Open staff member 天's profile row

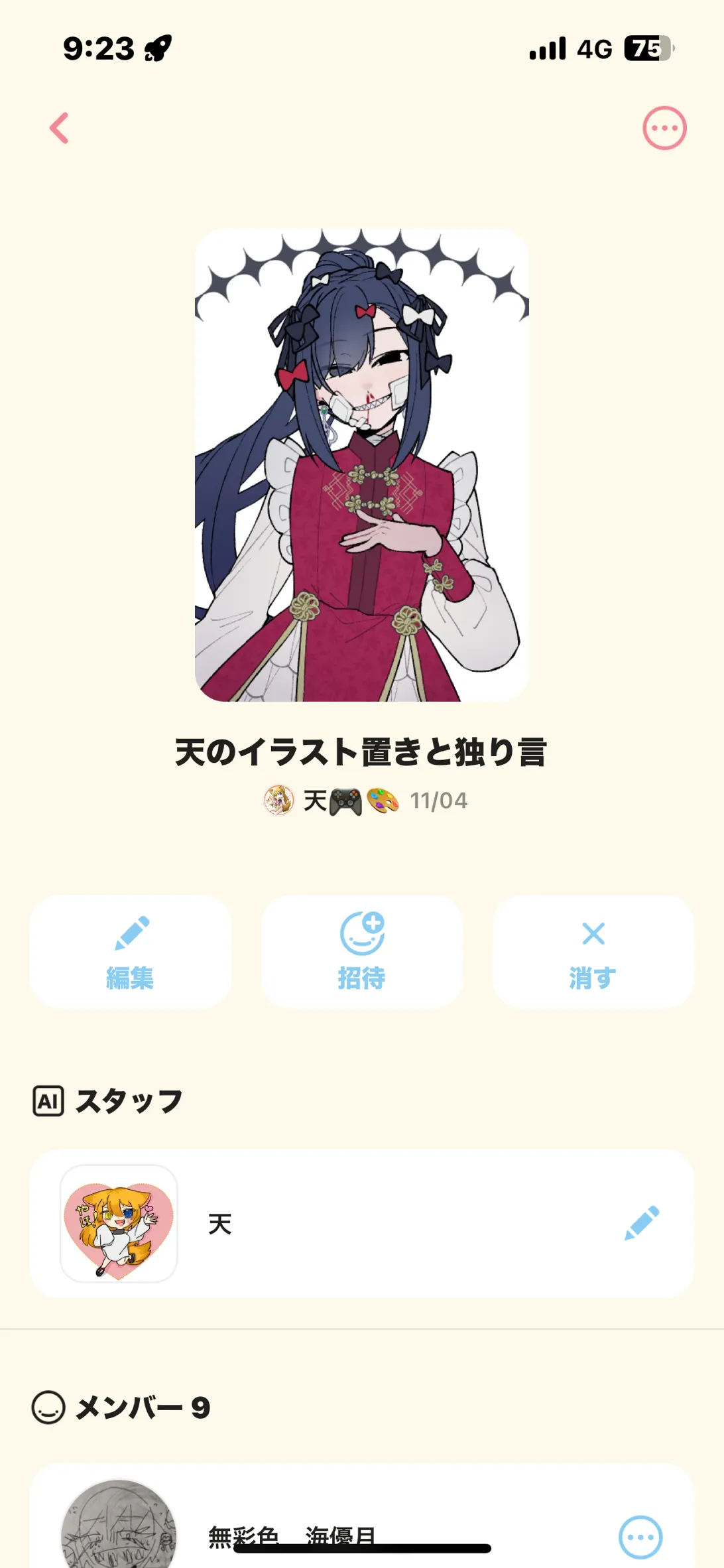(x=362, y=1224)
